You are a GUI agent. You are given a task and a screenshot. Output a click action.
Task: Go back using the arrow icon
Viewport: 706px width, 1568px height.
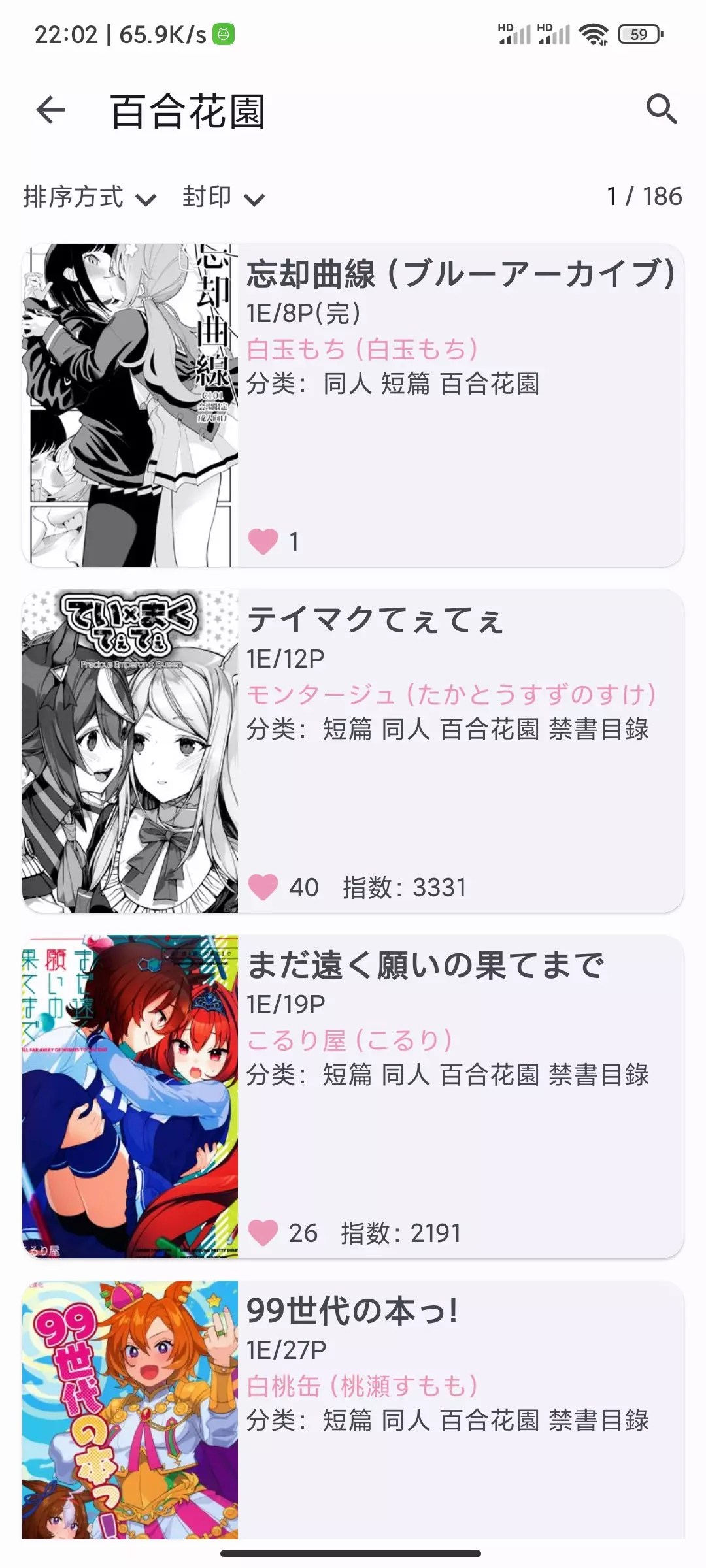click(x=51, y=110)
